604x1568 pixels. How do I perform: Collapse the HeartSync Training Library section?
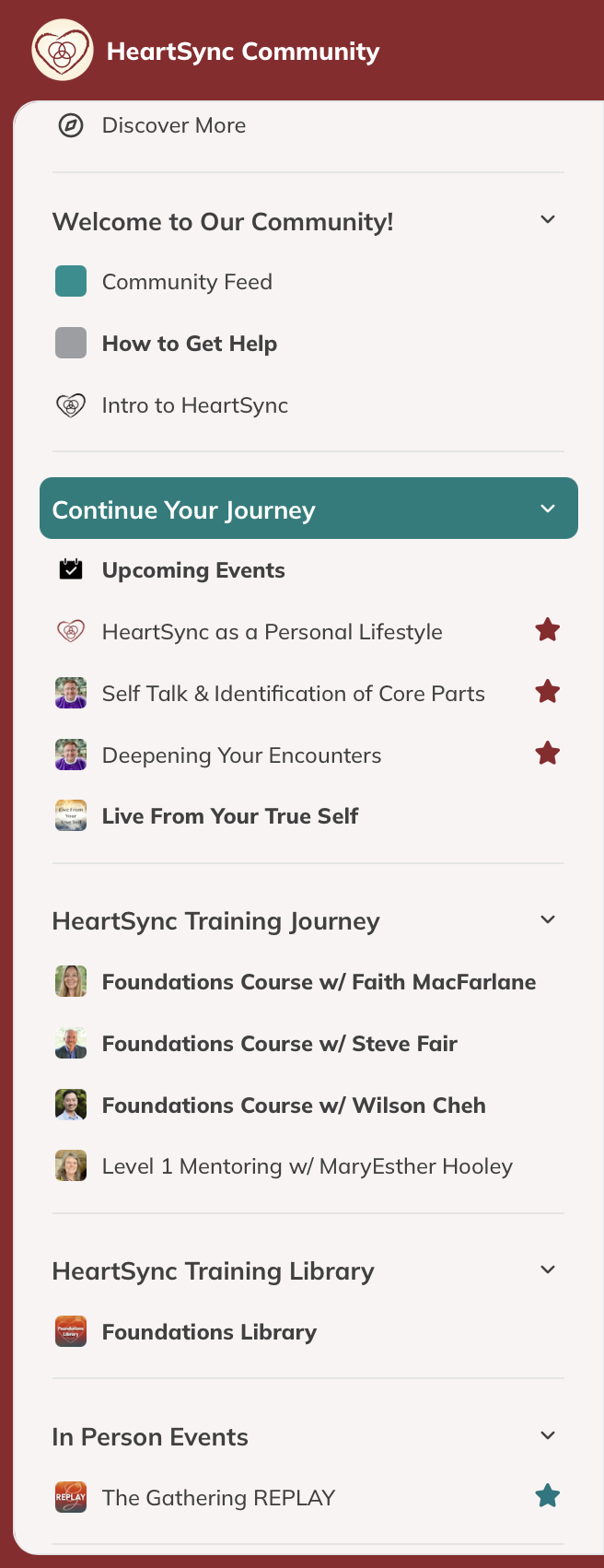pos(548,1270)
